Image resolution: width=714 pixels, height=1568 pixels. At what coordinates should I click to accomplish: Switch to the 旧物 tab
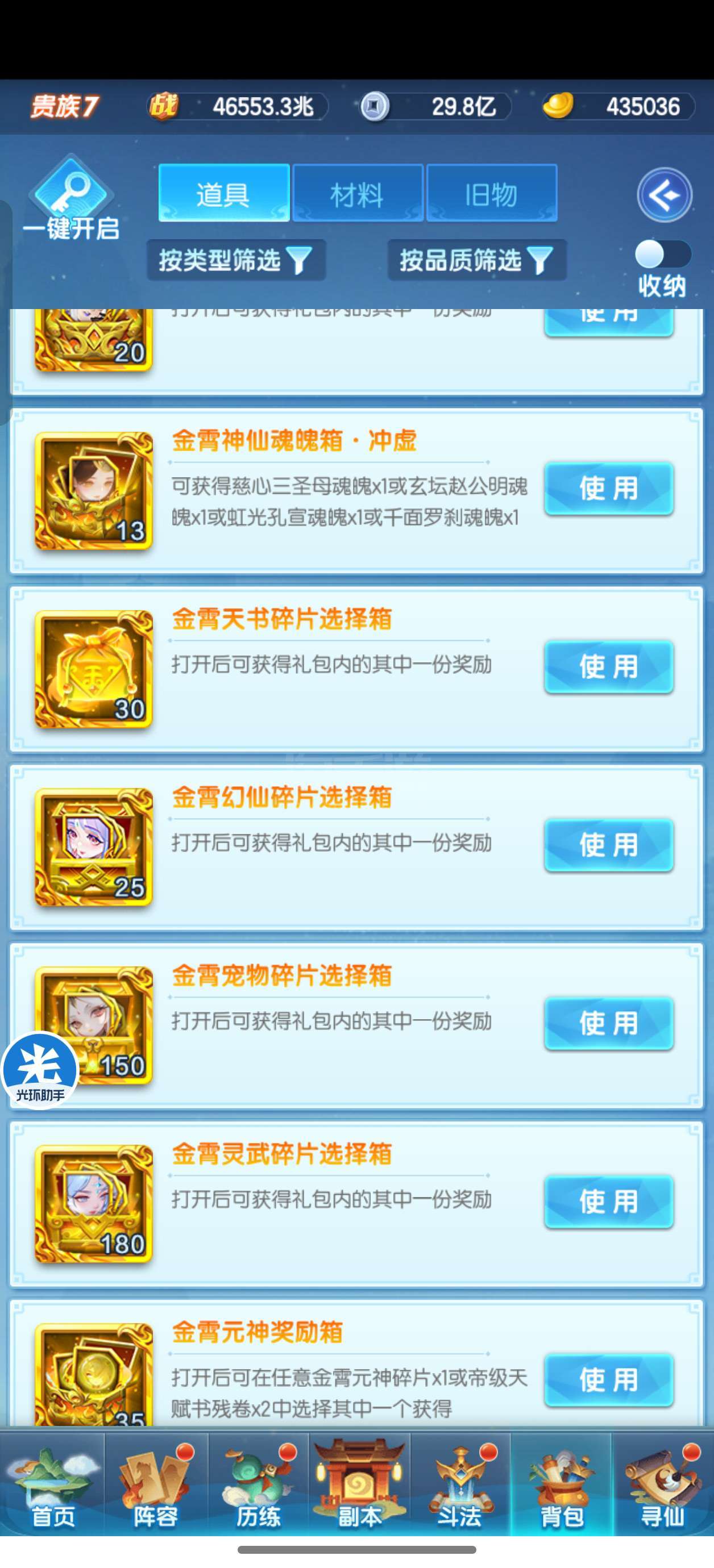pyautogui.click(x=492, y=193)
